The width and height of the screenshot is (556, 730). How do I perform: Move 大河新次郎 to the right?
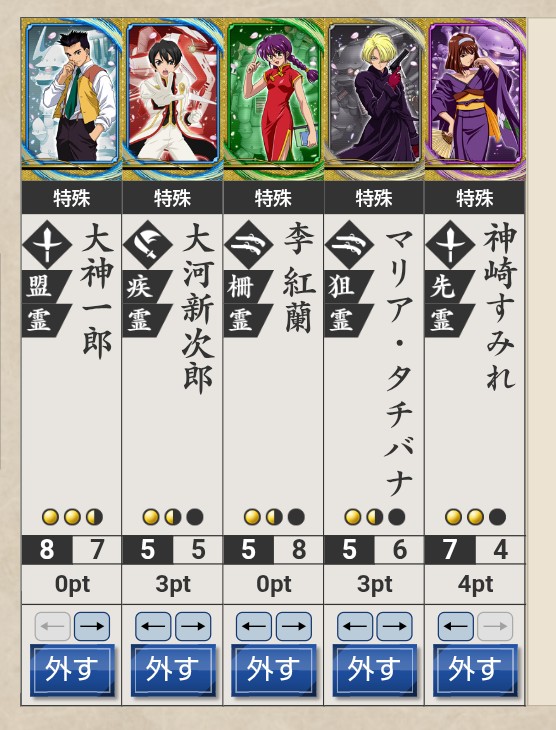coord(193,627)
